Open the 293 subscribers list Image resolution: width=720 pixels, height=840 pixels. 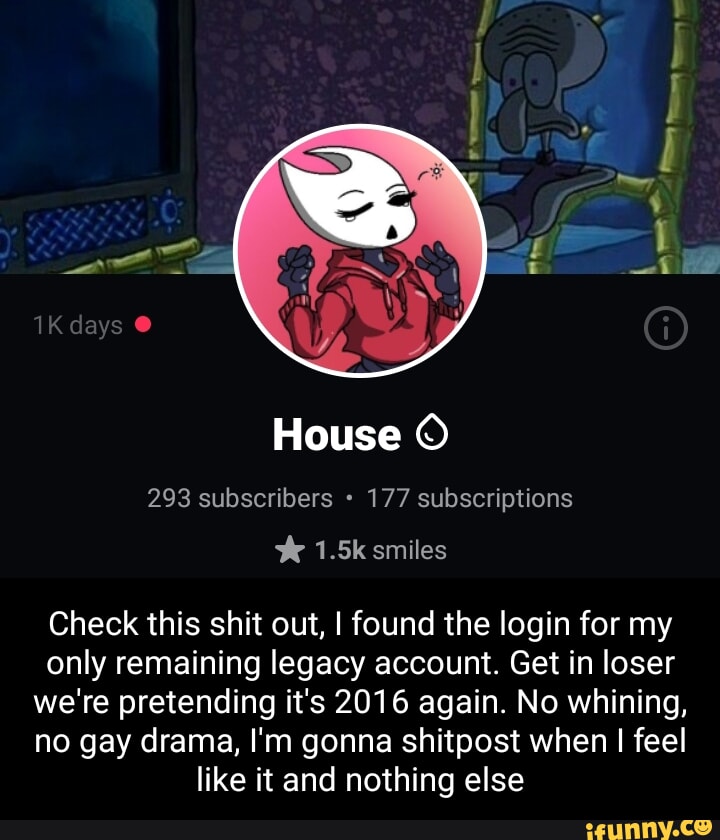pos(240,498)
